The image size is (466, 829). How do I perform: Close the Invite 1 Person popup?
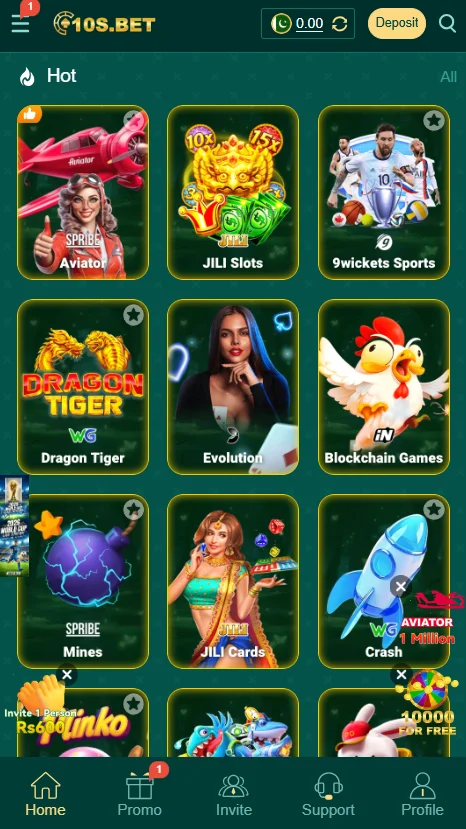click(67, 675)
